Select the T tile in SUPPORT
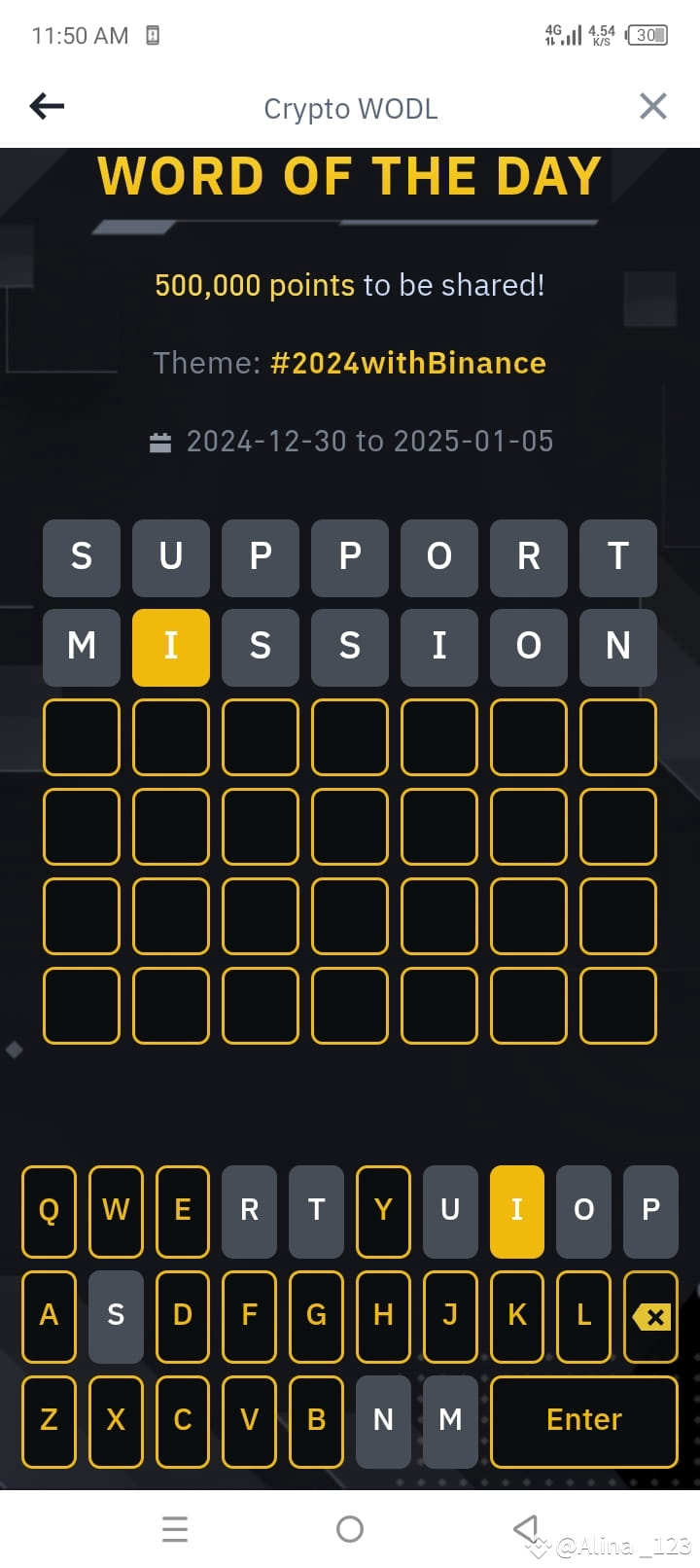Viewport: 700px width, 1568px height. pyautogui.click(x=617, y=557)
